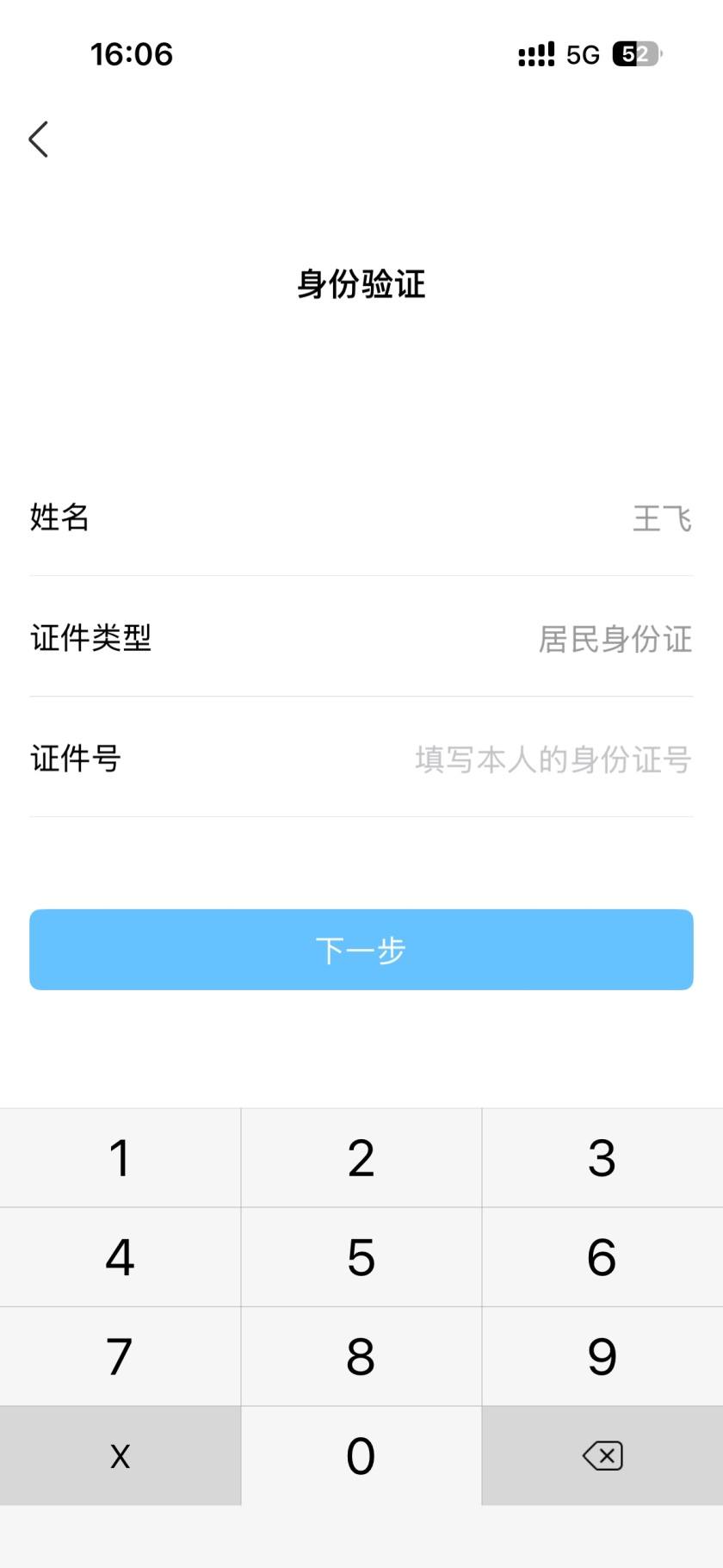
Task: Tap the back arrow at top left
Action: (39, 139)
